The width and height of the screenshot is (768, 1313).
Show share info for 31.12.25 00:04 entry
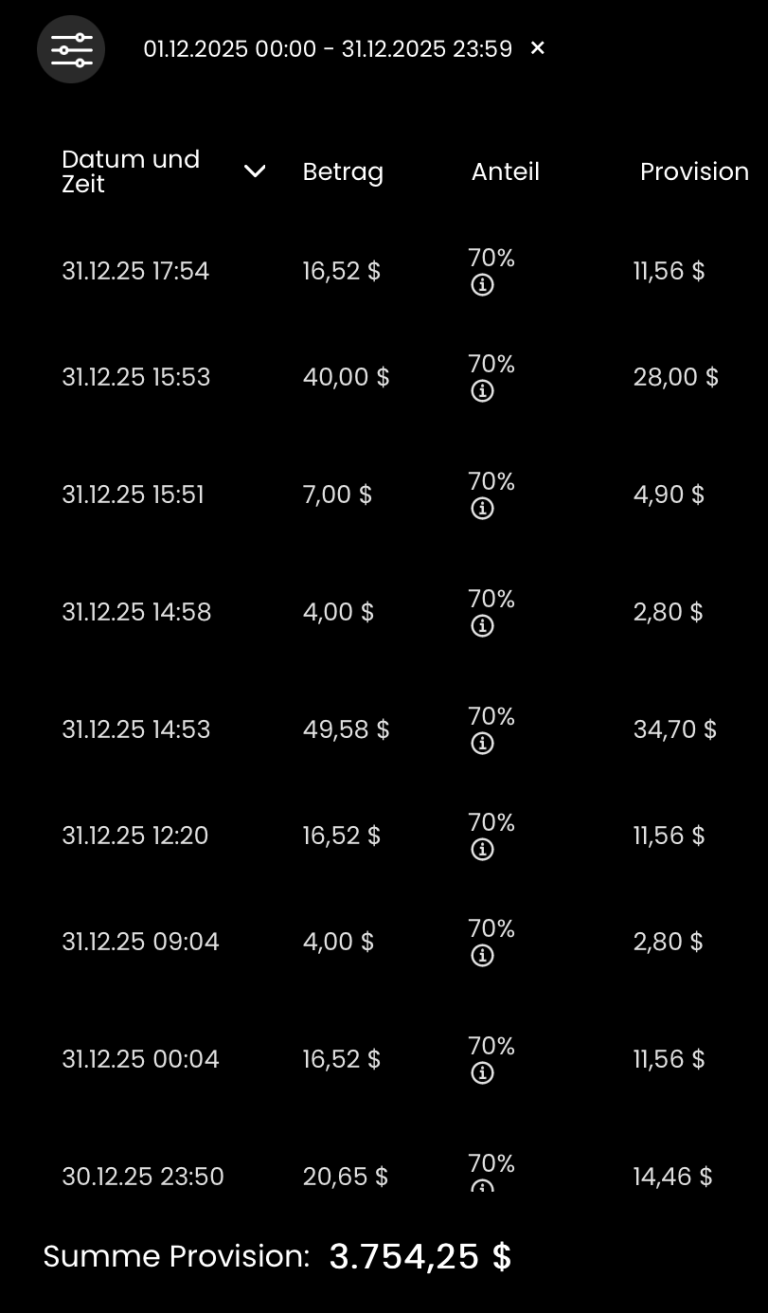click(x=482, y=1073)
